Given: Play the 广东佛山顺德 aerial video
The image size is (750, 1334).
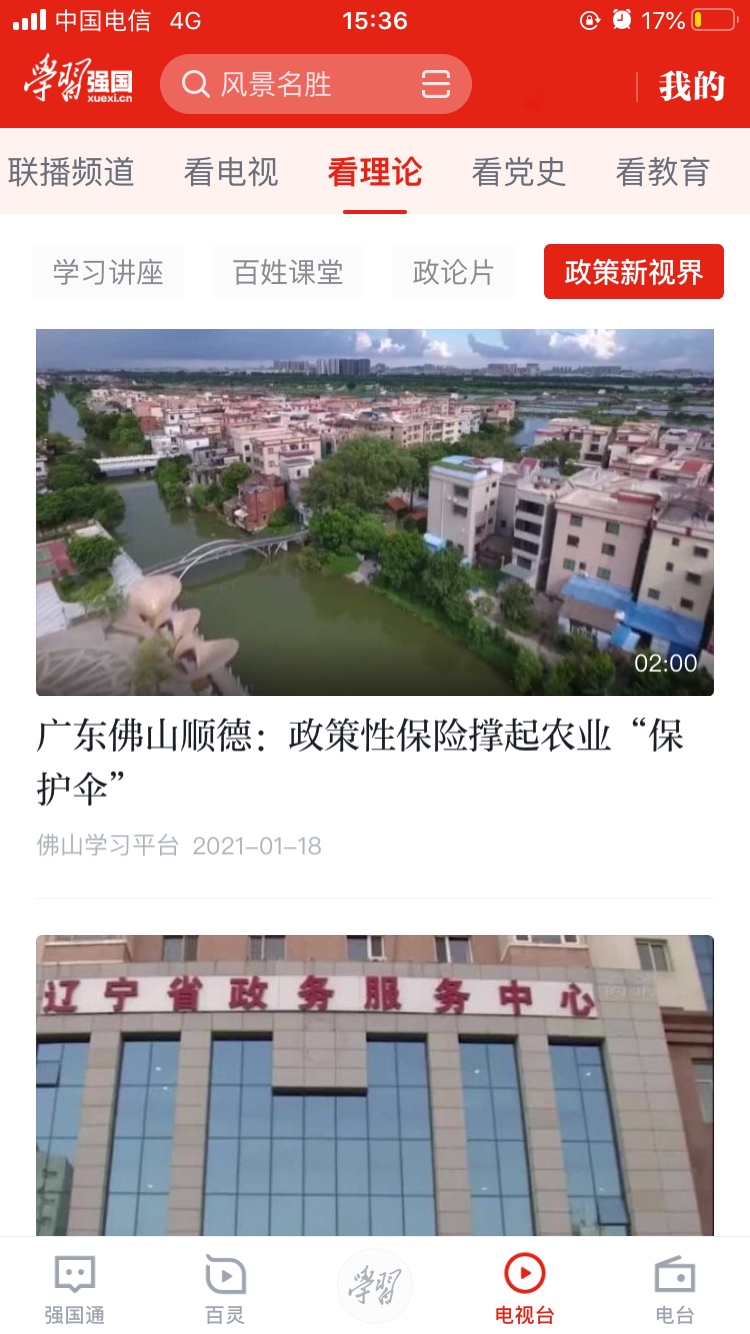Looking at the screenshot, I should point(375,512).
